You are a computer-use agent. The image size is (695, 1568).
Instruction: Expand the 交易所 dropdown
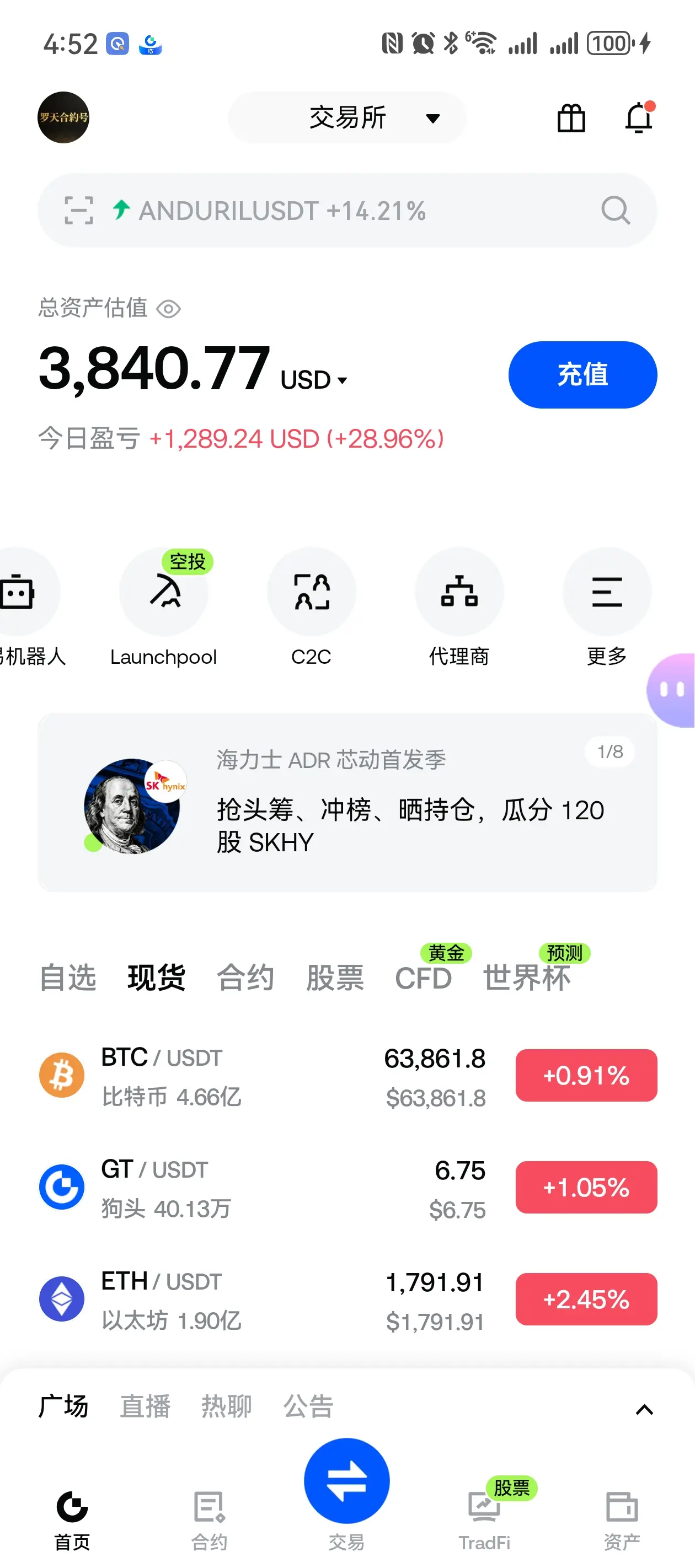347,117
